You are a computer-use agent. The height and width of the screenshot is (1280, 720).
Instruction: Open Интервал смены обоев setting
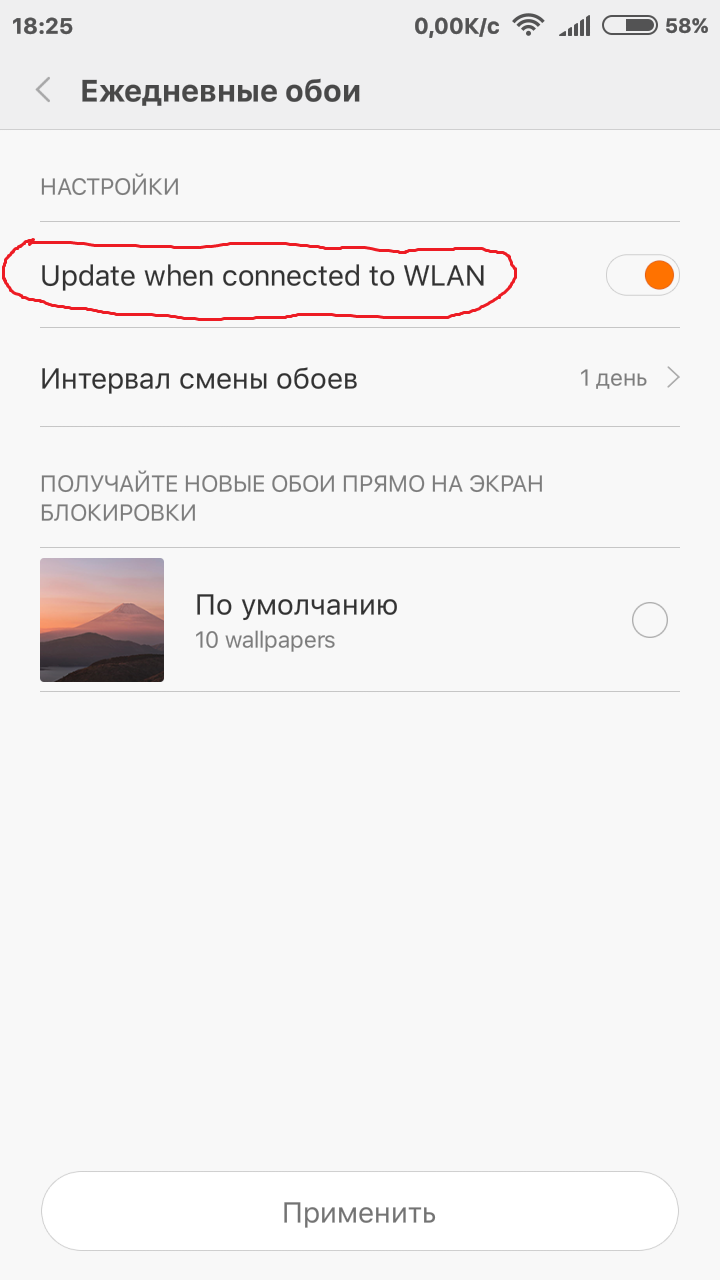pos(360,379)
